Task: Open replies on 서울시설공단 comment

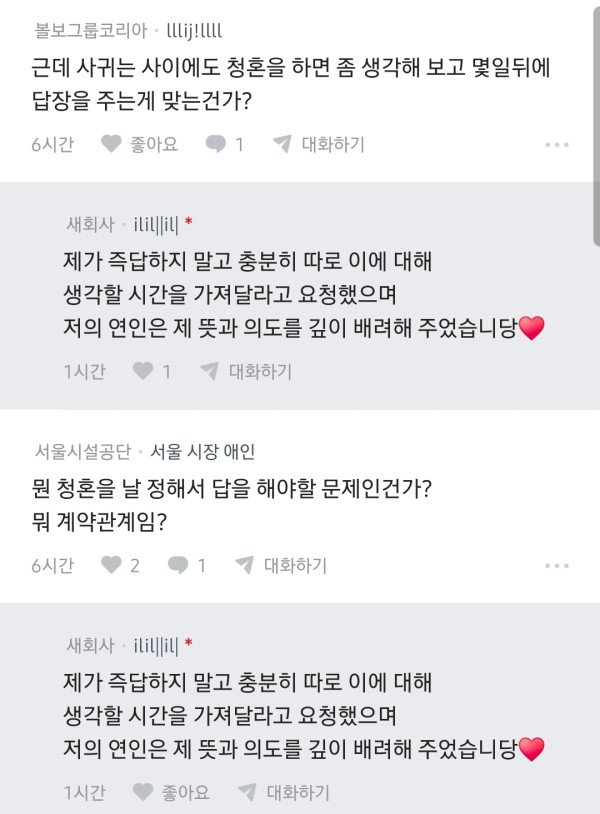Action: click(x=187, y=565)
